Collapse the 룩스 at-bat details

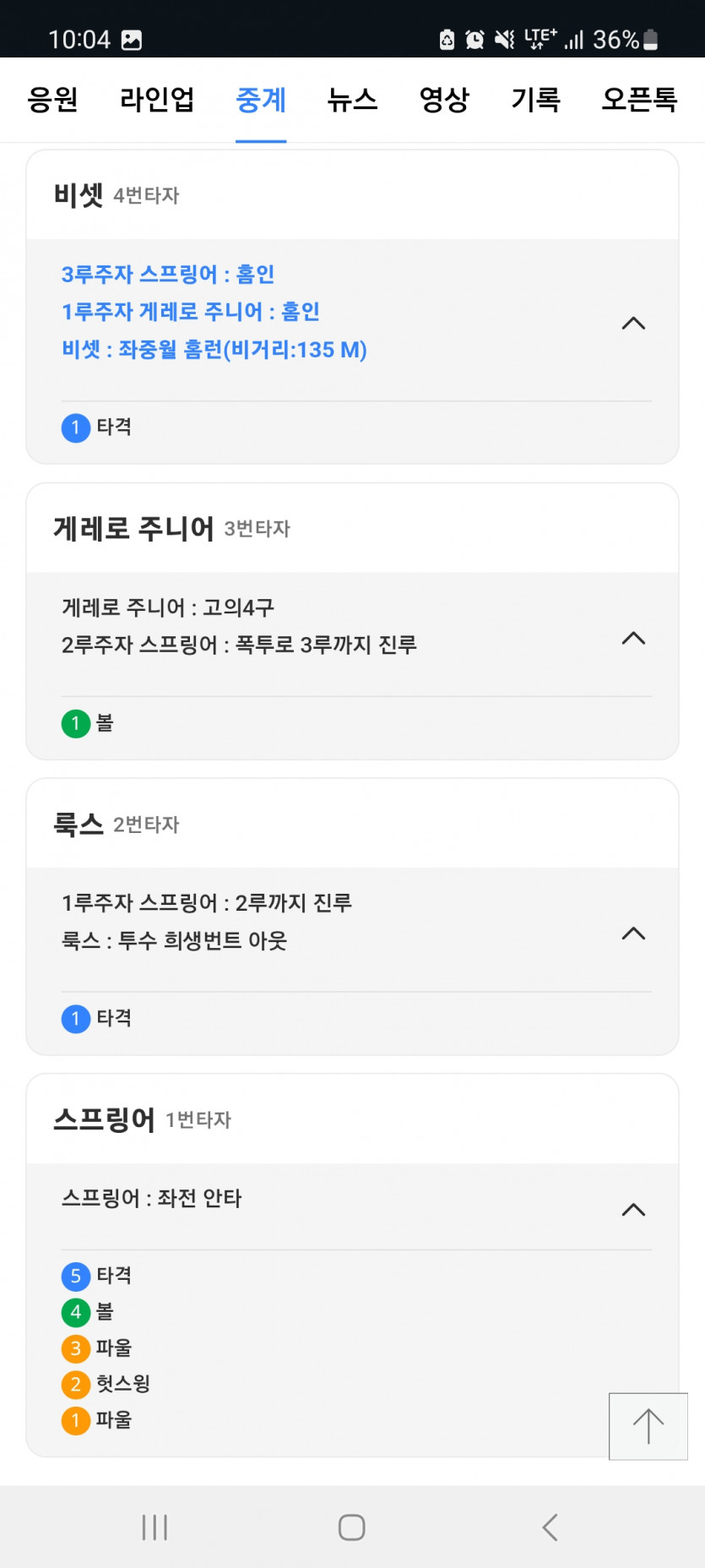coord(632,934)
